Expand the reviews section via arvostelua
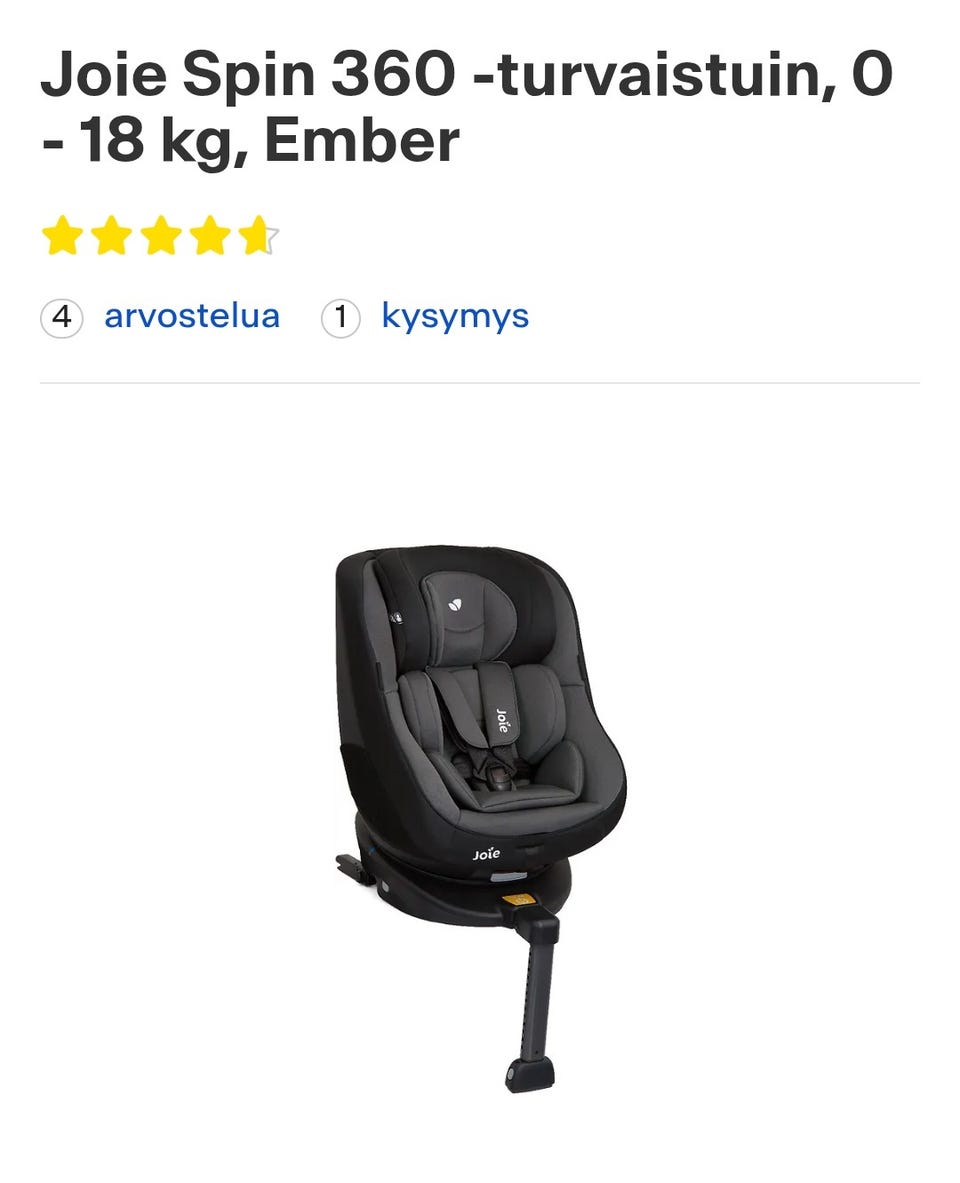 pos(191,316)
